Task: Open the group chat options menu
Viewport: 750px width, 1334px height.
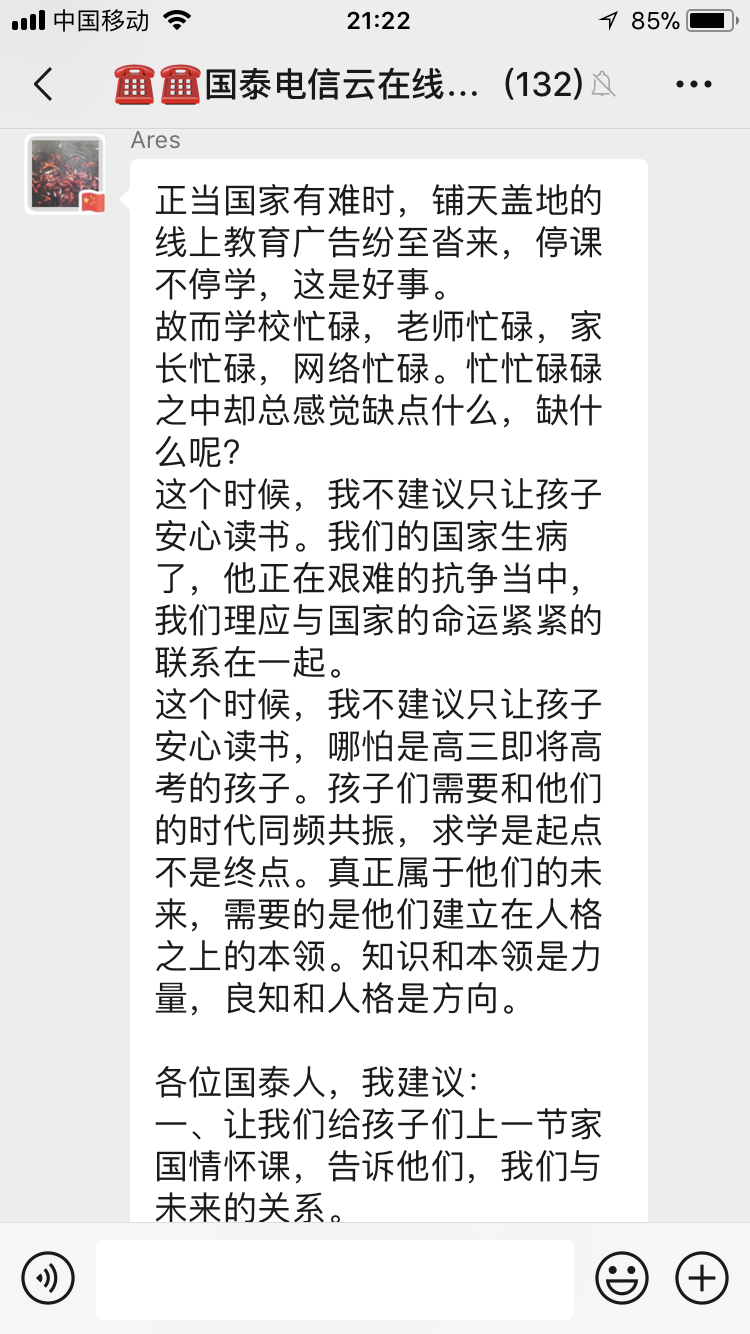Action: tap(693, 85)
